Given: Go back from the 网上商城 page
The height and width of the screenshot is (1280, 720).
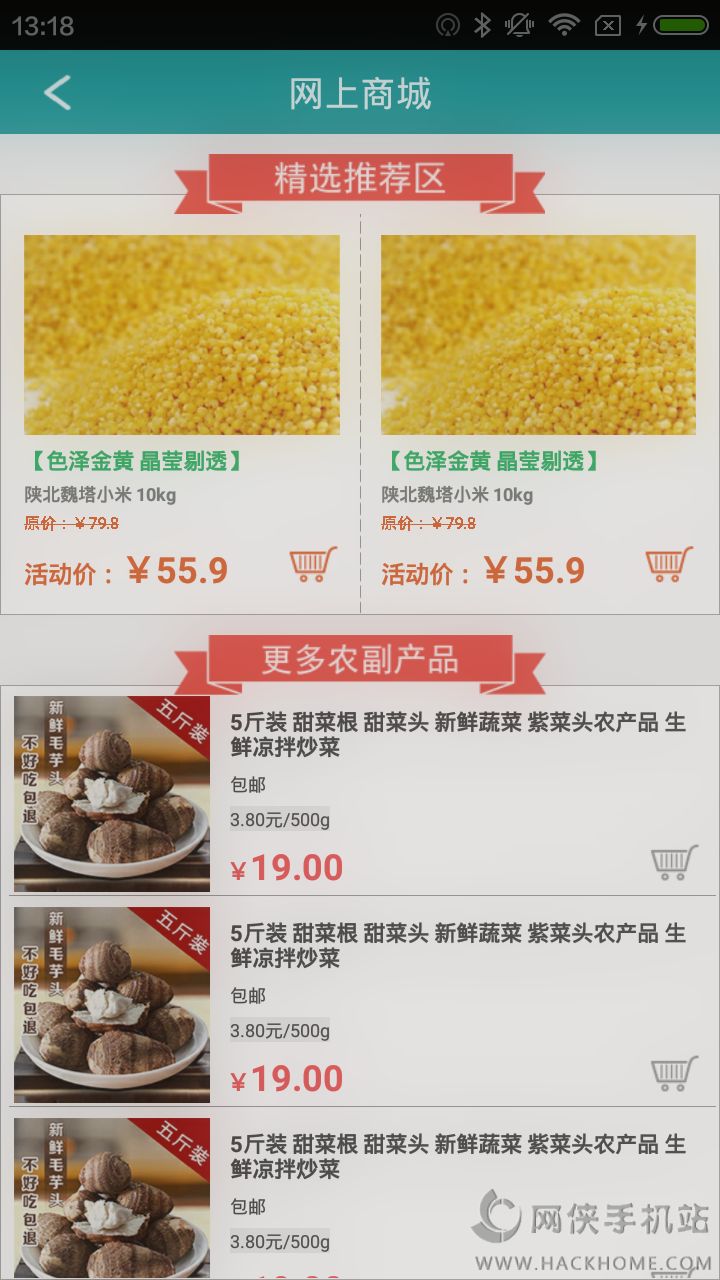Looking at the screenshot, I should [57, 93].
